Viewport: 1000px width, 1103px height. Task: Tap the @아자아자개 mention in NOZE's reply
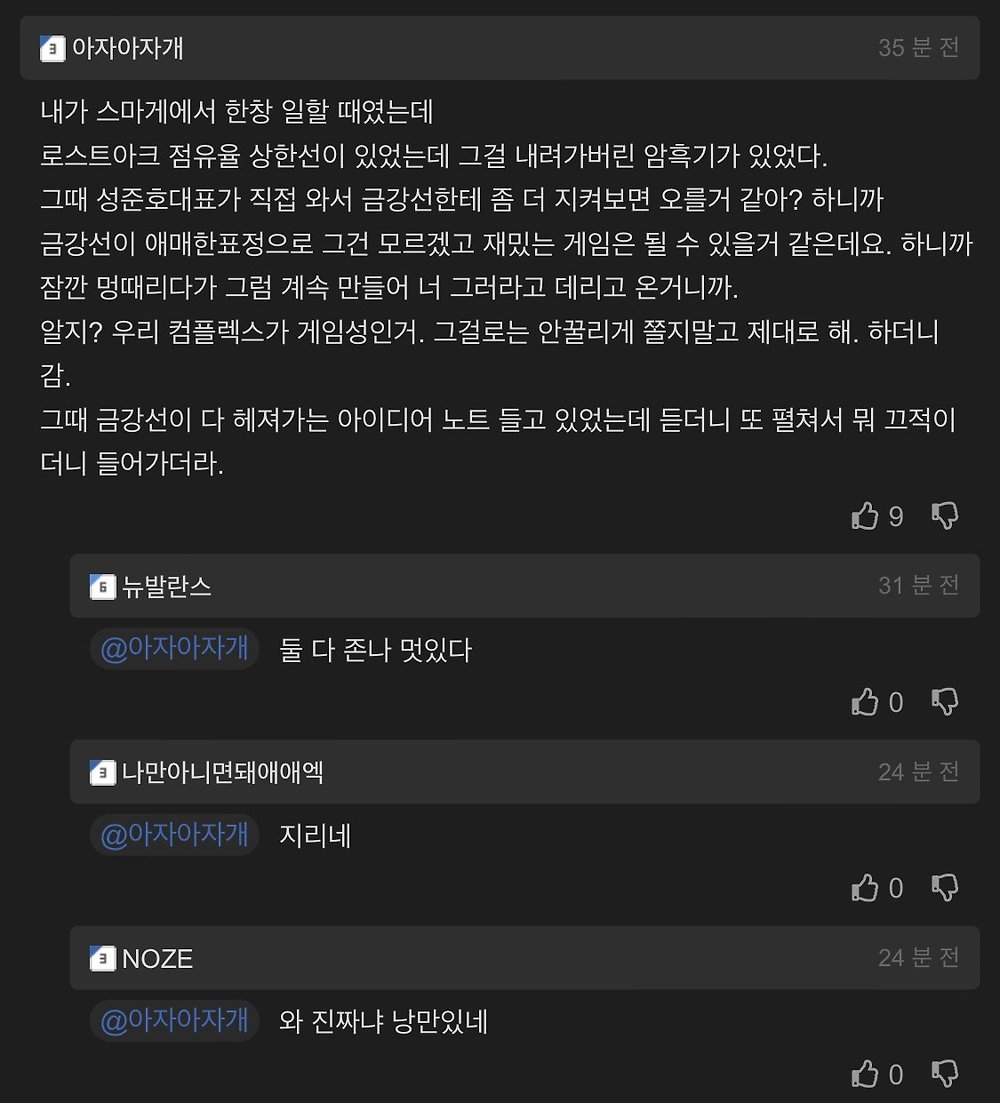point(175,1021)
